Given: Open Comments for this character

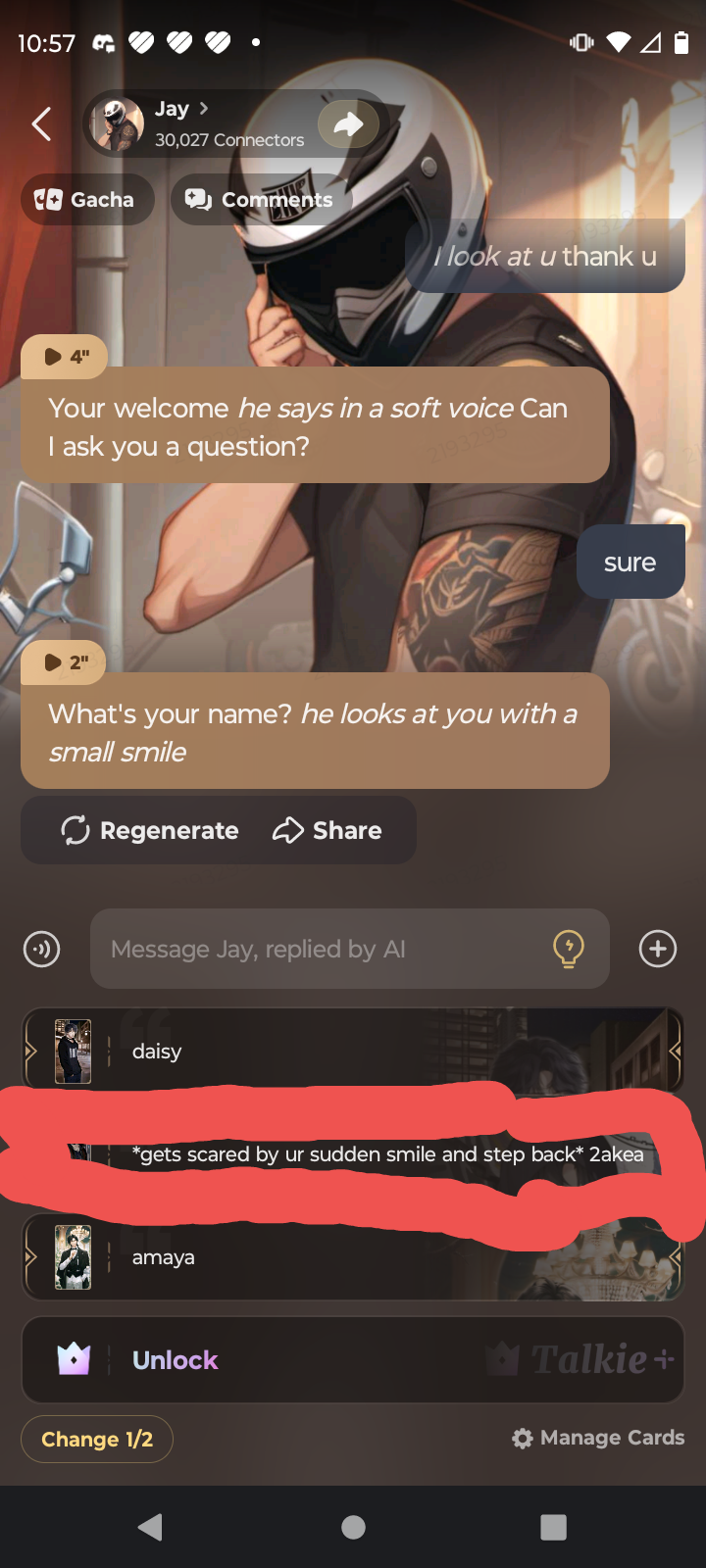Looking at the screenshot, I should (261, 200).
